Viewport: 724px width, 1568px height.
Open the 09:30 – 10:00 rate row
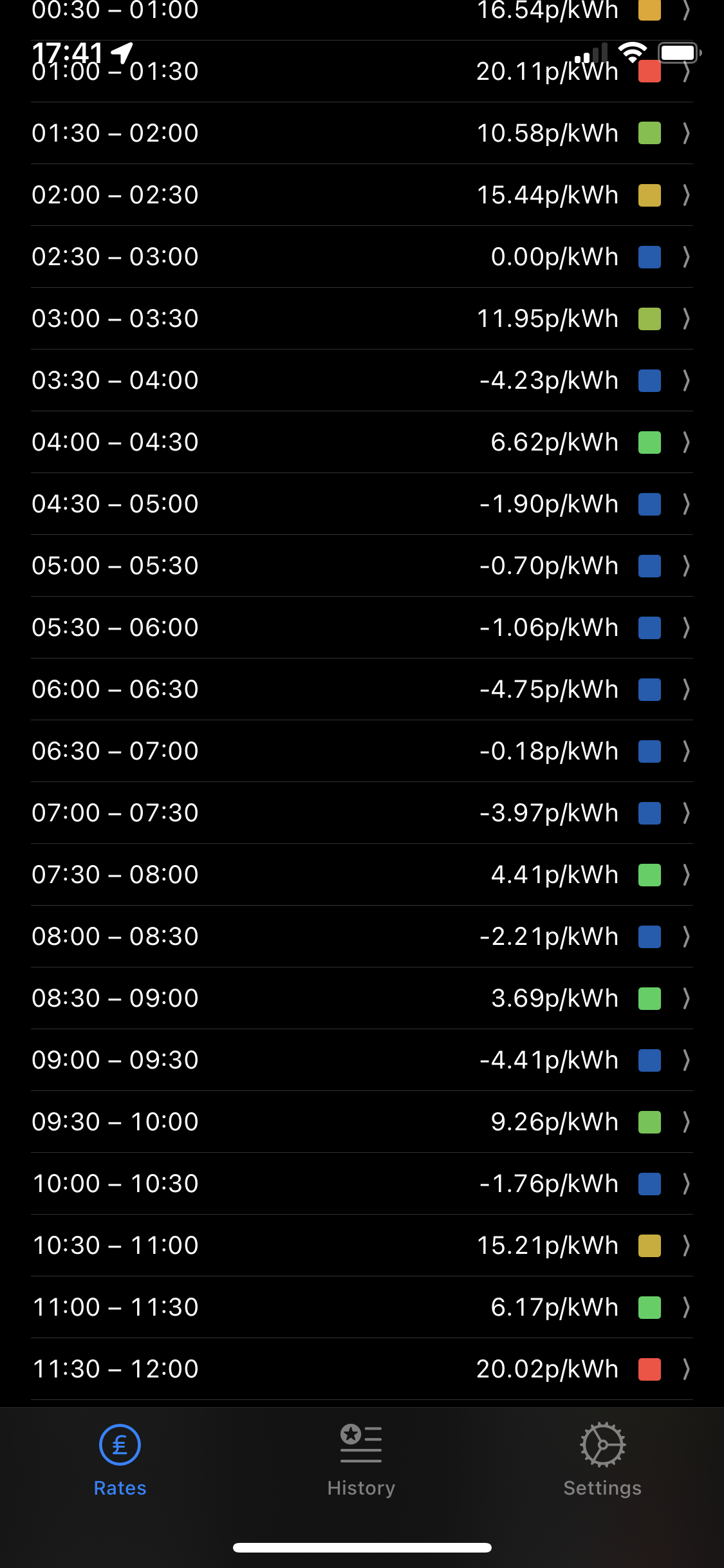pyautogui.click(x=362, y=1122)
